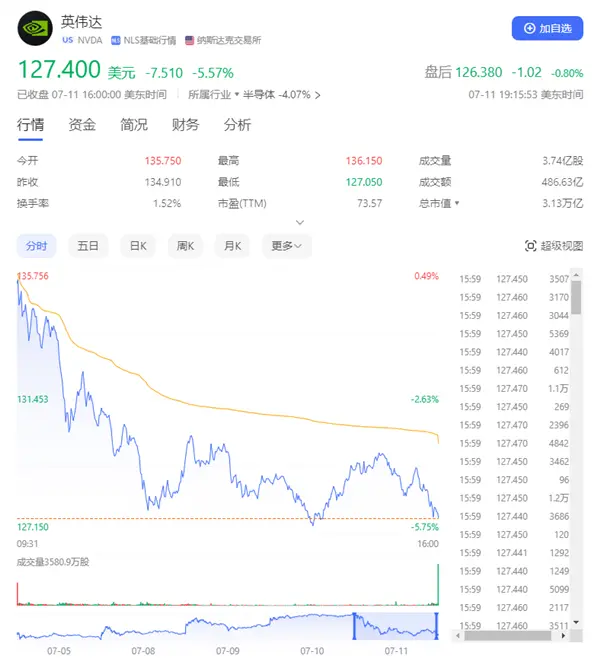The image size is (600, 658).
Task: Go to the 分析 tab
Action: 237,125
